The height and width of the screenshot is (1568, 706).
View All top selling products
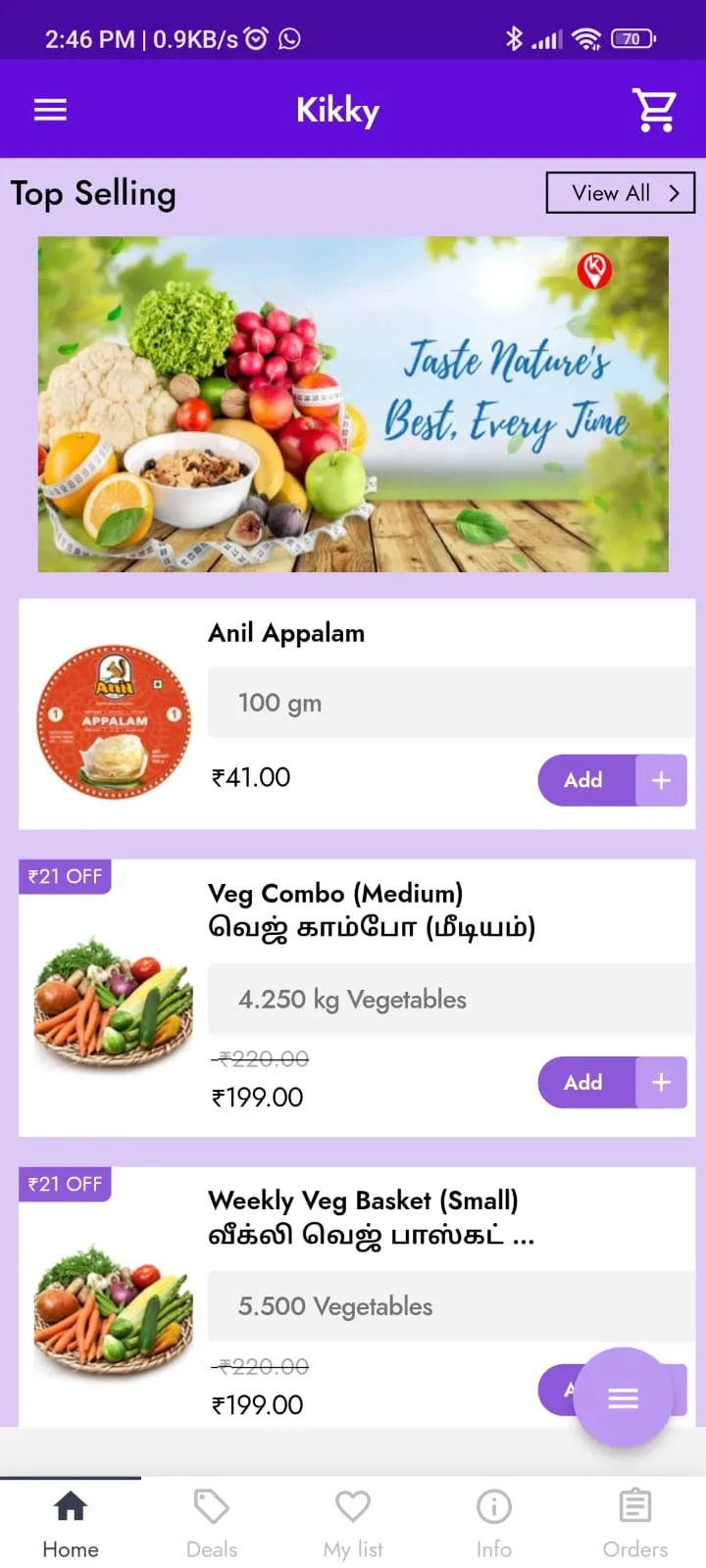pyautogui.click(x=620, y=193)
